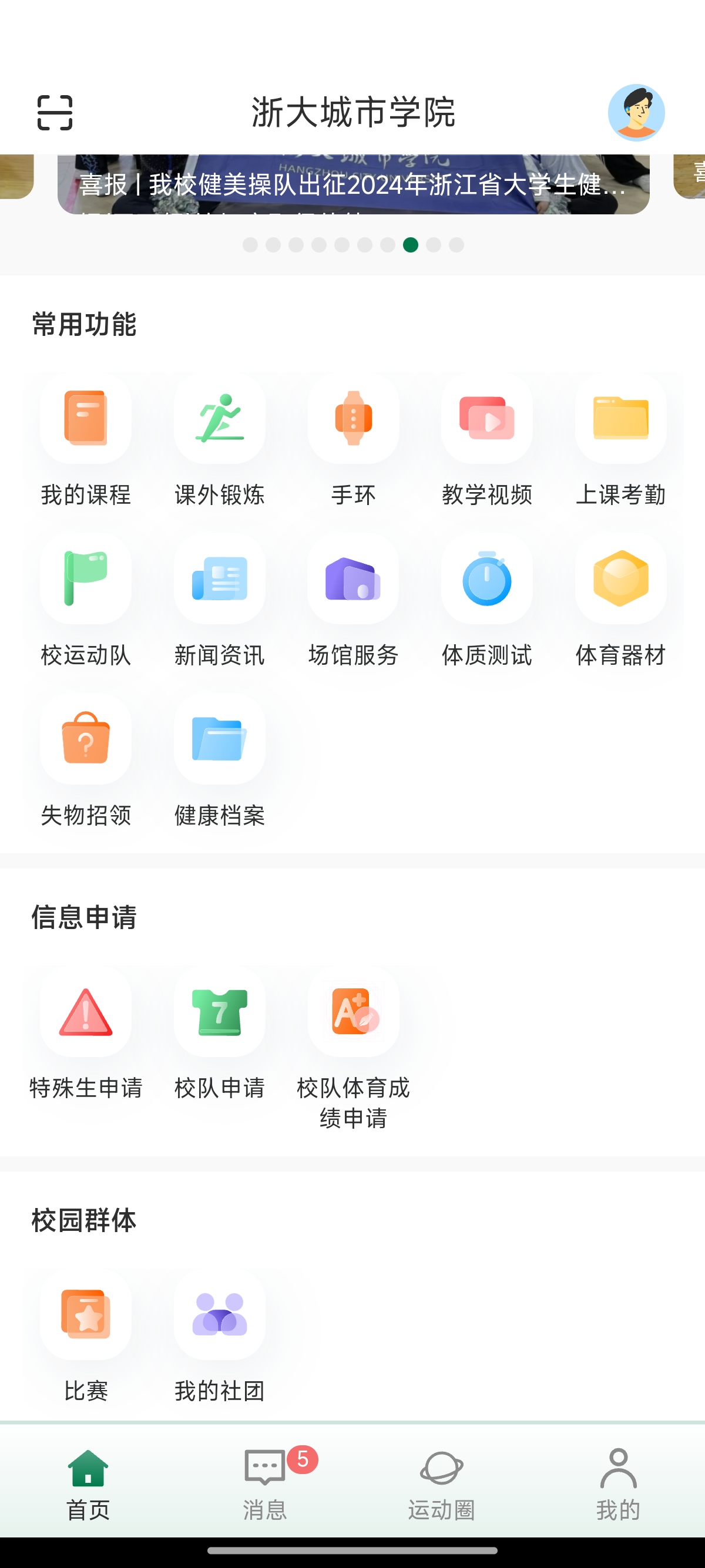
Task: Open the profile avatar
Action: click(636, 113)
